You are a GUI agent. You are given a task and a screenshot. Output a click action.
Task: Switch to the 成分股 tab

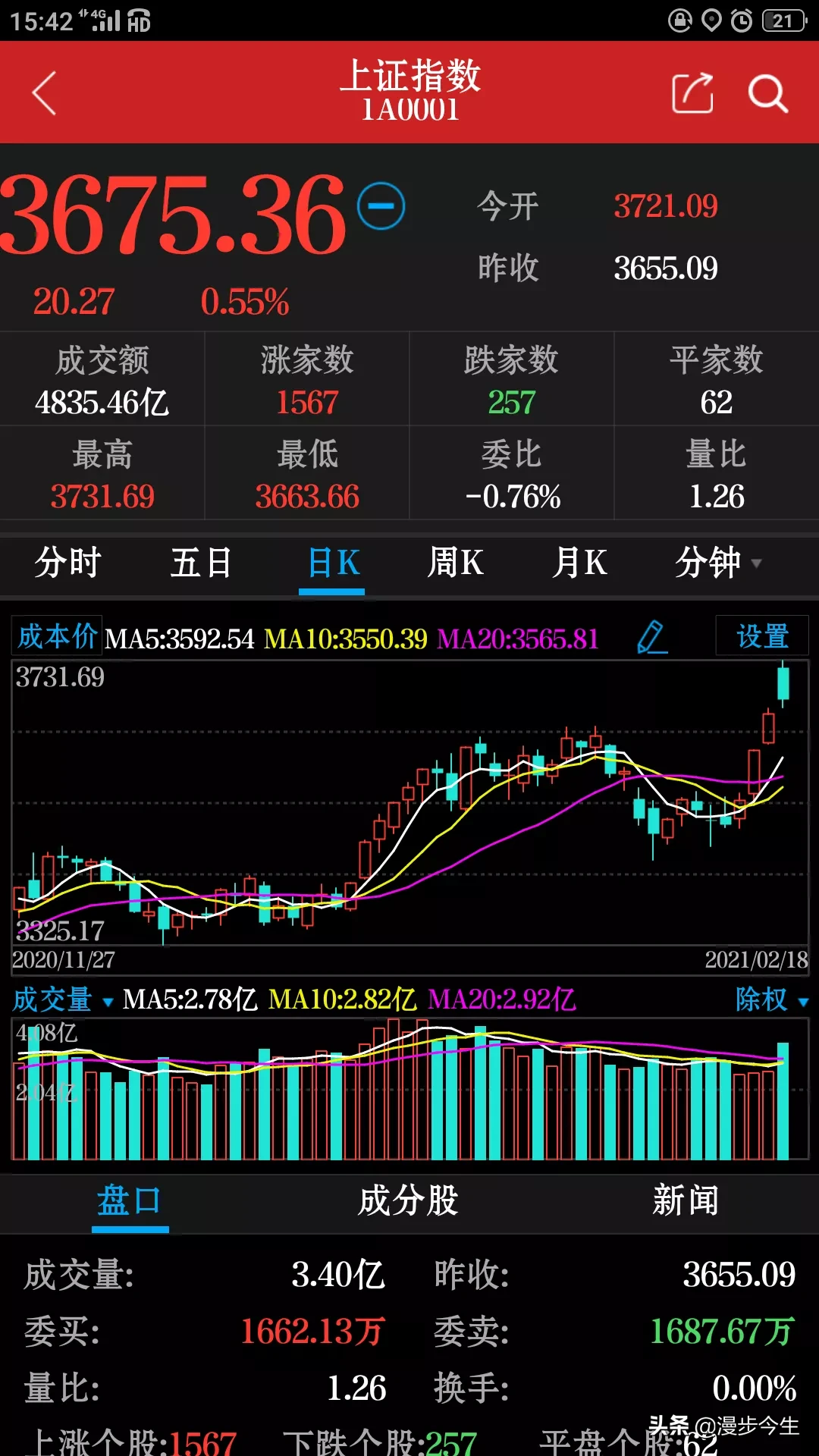coord(408,1201)
